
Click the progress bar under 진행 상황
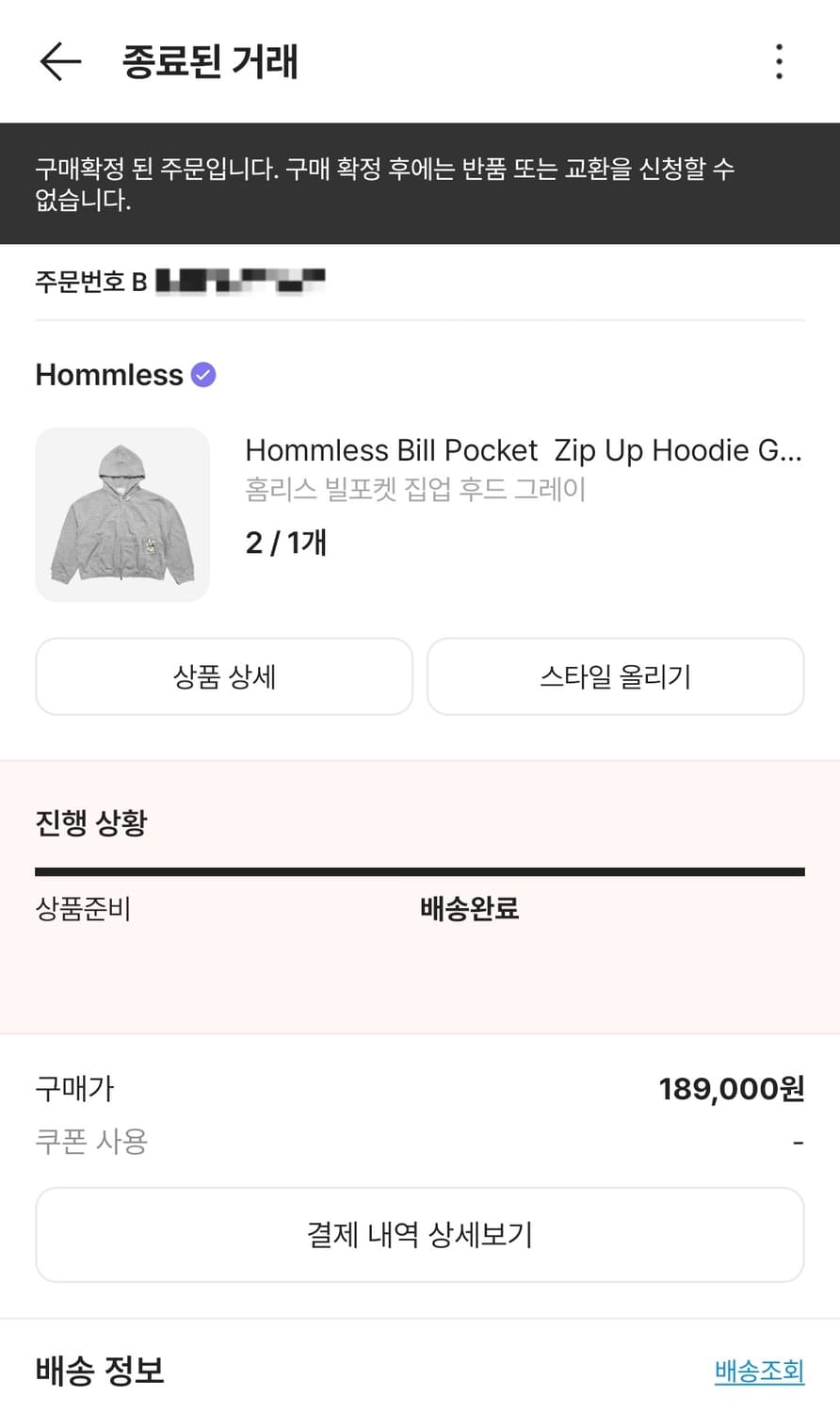click(x=420, y=868)
